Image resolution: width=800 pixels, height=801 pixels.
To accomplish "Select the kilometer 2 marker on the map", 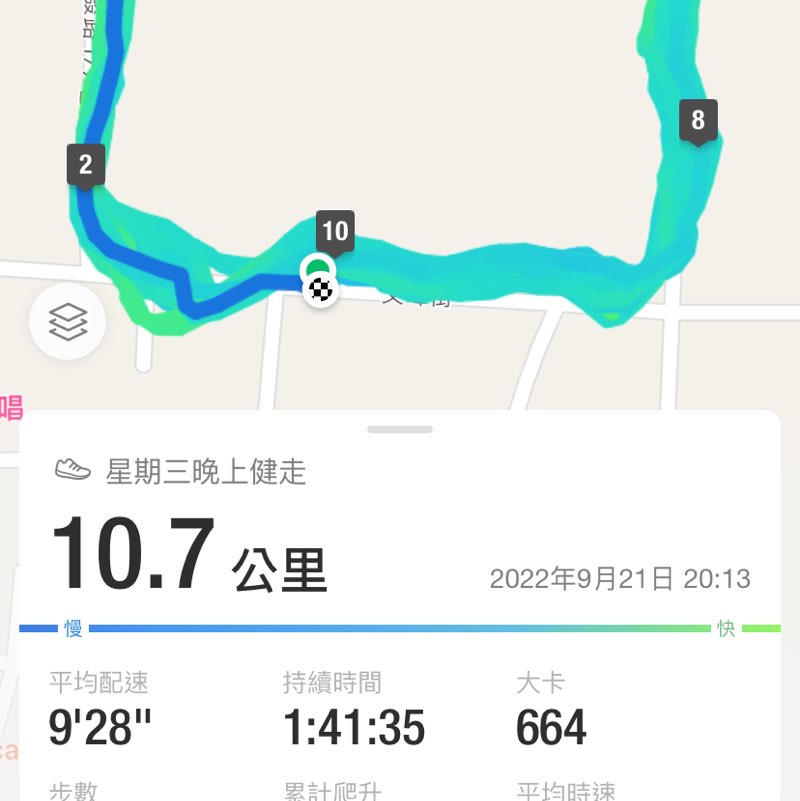I will pos(86,164).
